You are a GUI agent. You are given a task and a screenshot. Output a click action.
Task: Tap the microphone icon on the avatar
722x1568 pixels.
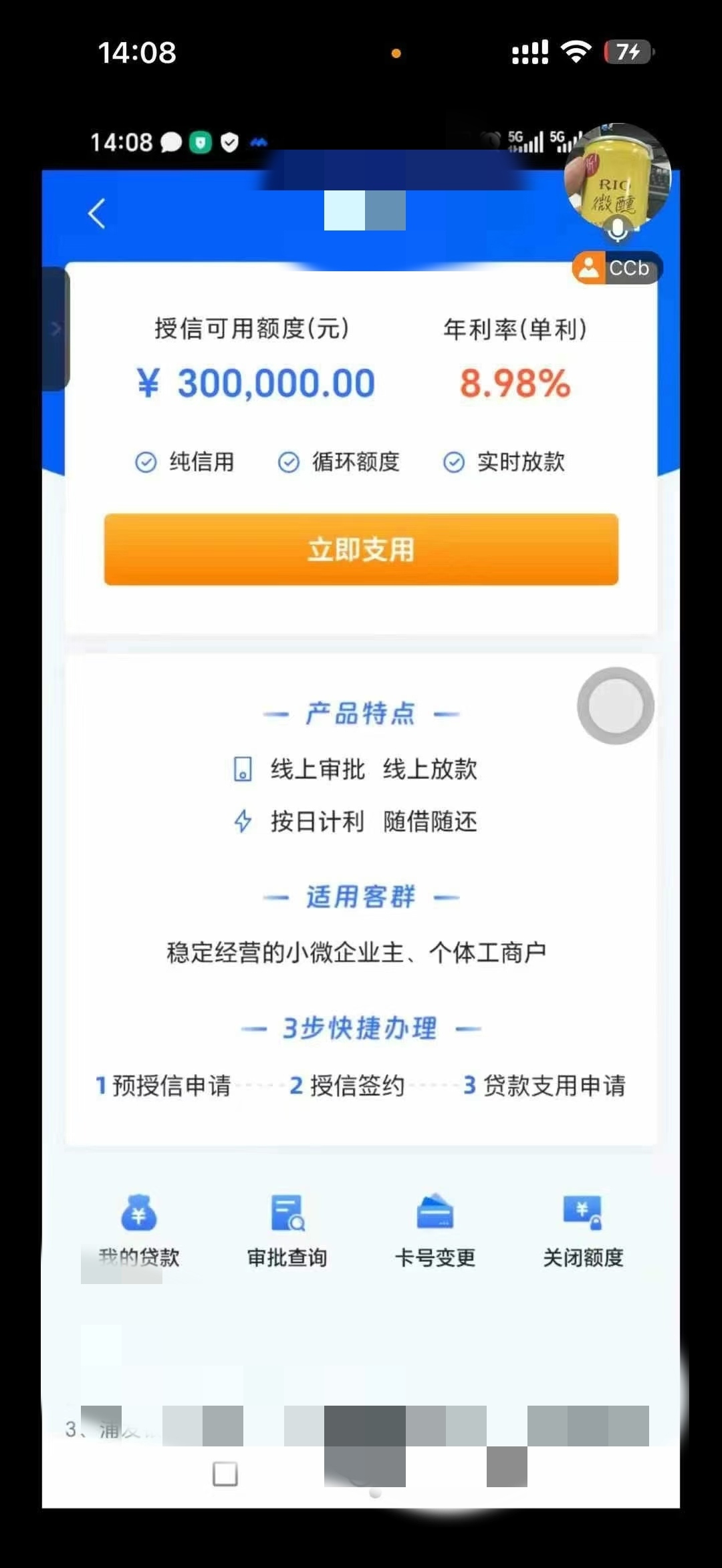click(616, 230)
